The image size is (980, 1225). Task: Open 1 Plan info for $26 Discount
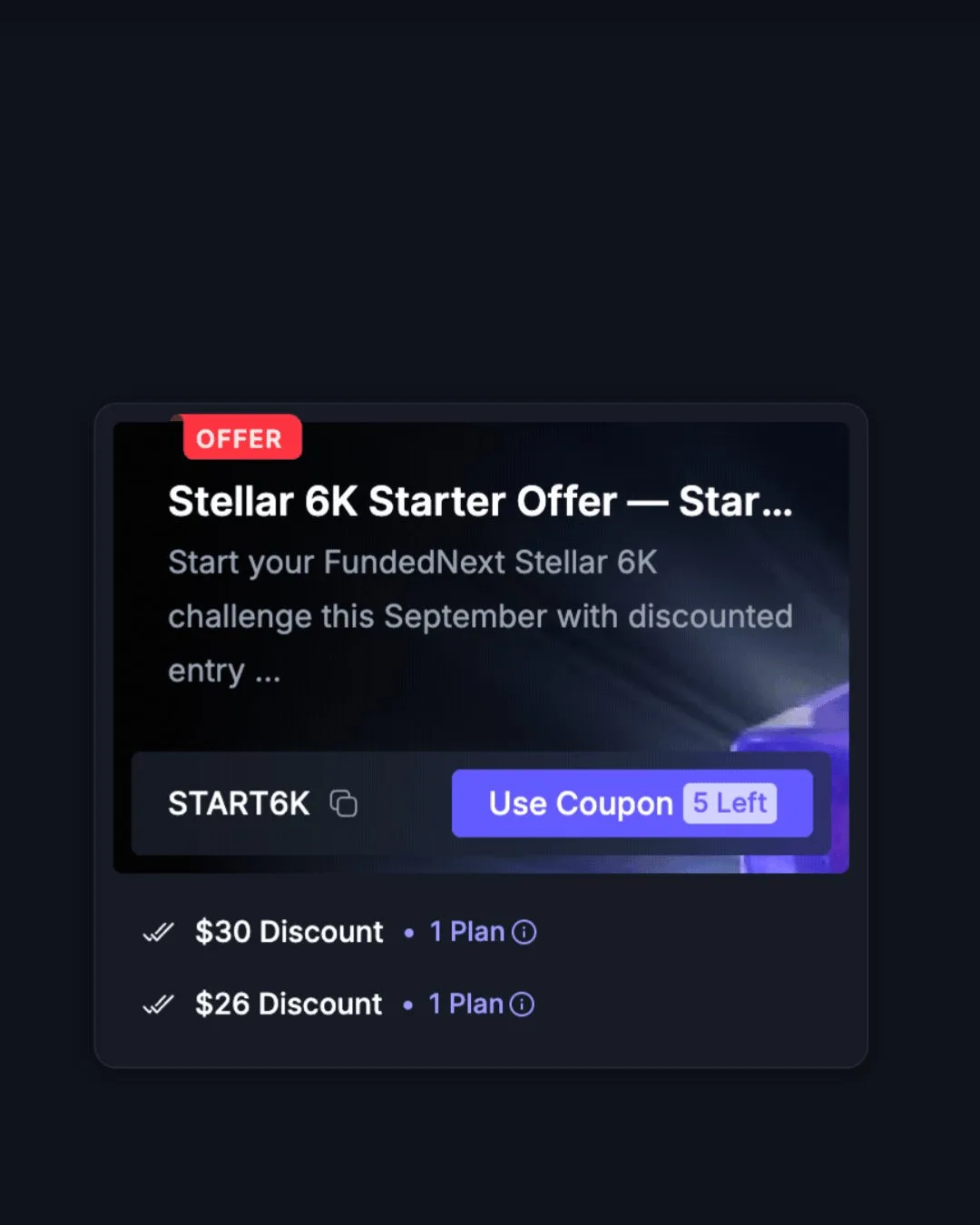pos(522,1004)
